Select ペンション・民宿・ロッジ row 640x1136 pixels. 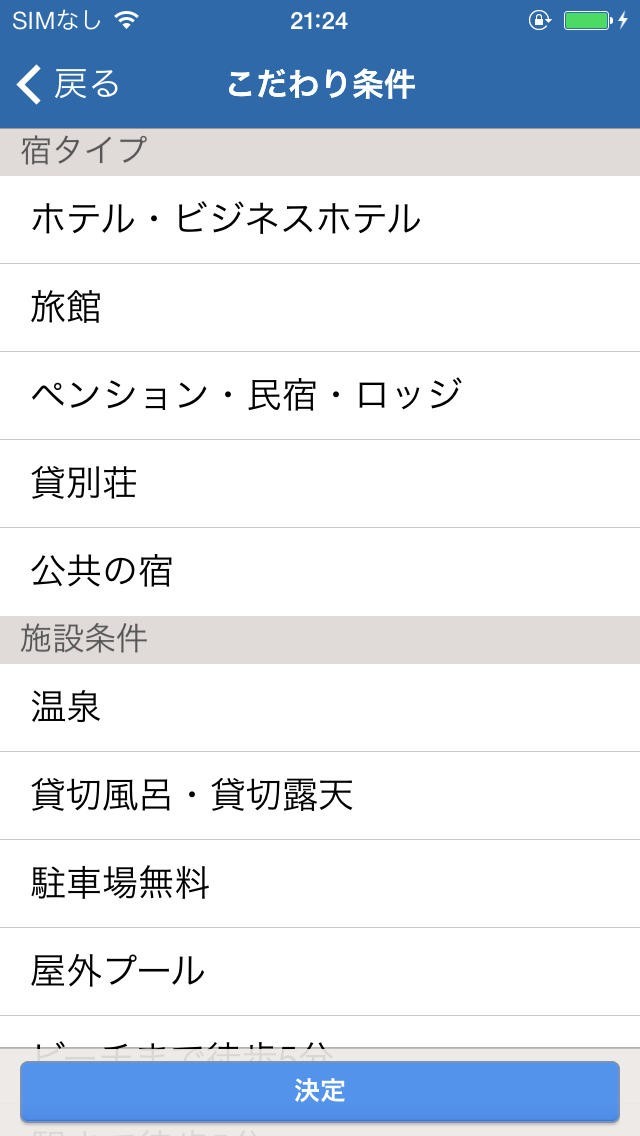[x=320, y=396]
